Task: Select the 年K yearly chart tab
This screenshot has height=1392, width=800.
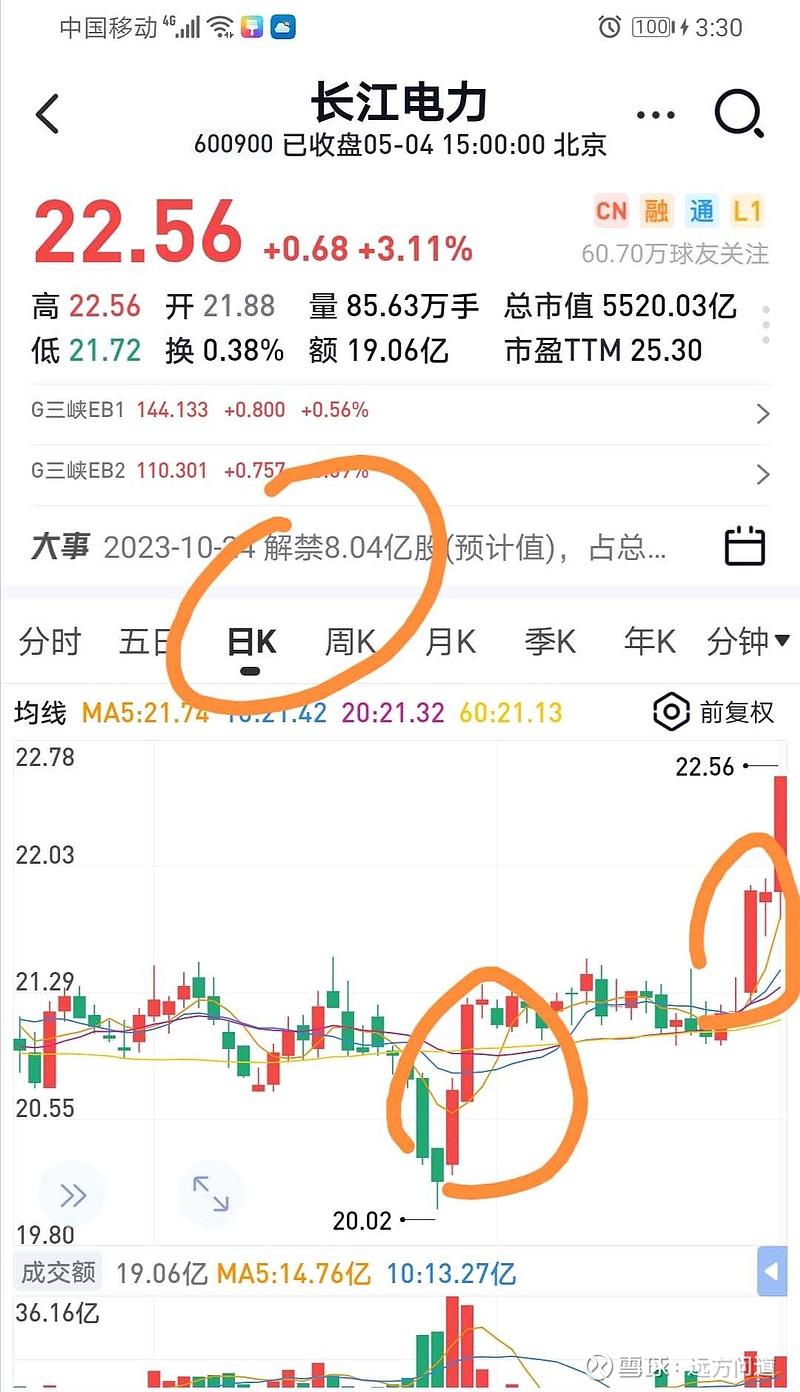Action: [x=650, y=641]
